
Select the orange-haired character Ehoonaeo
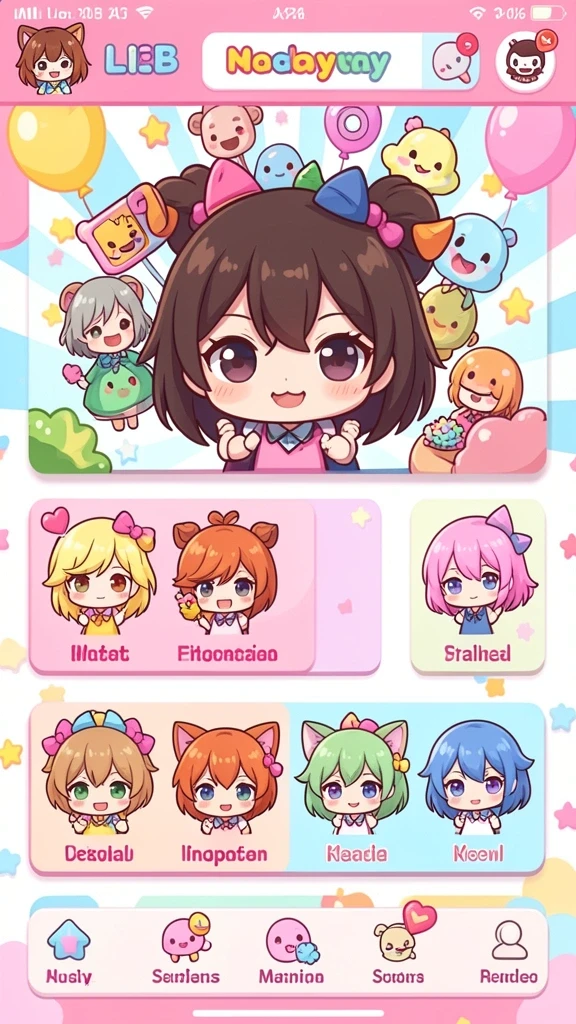pos(226,586)
